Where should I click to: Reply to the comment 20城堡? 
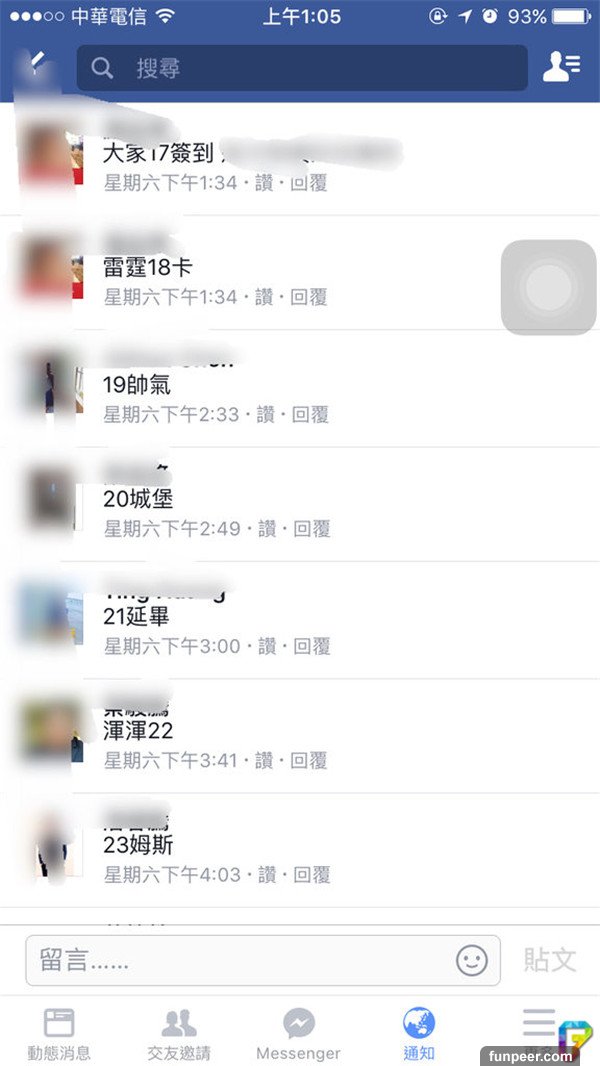(312, 529)
